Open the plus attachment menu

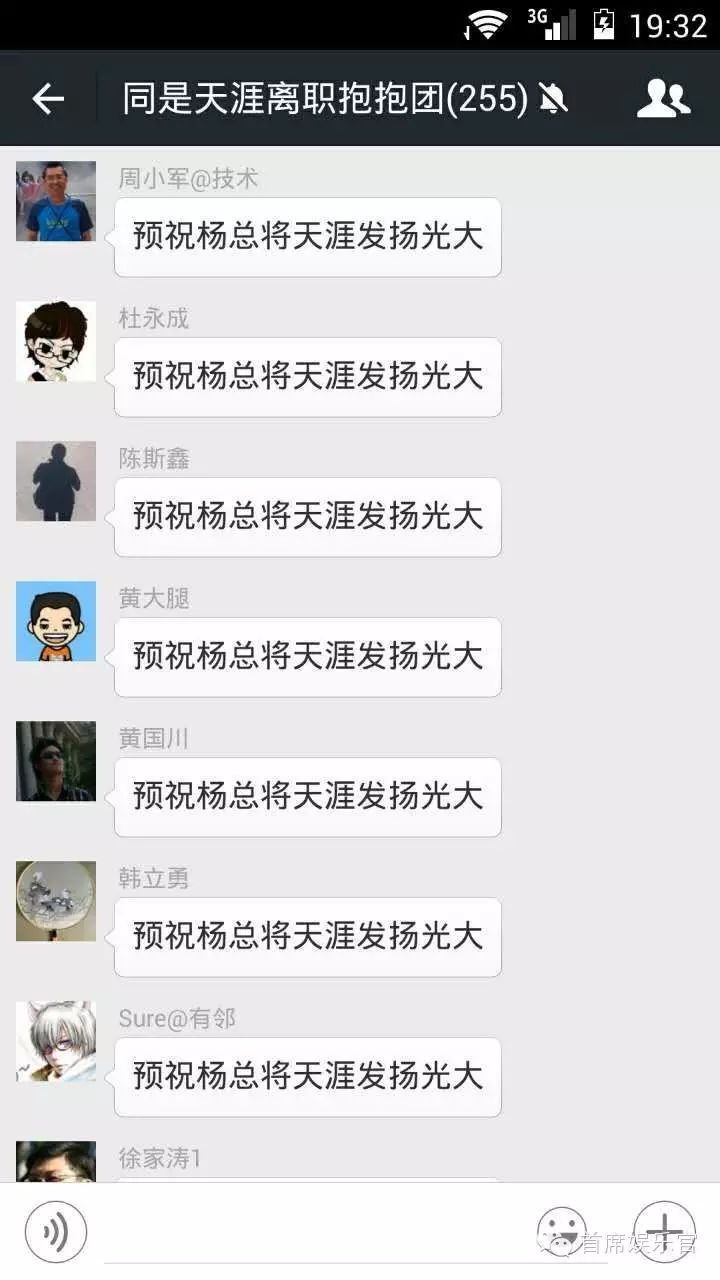click(664, 1232)
